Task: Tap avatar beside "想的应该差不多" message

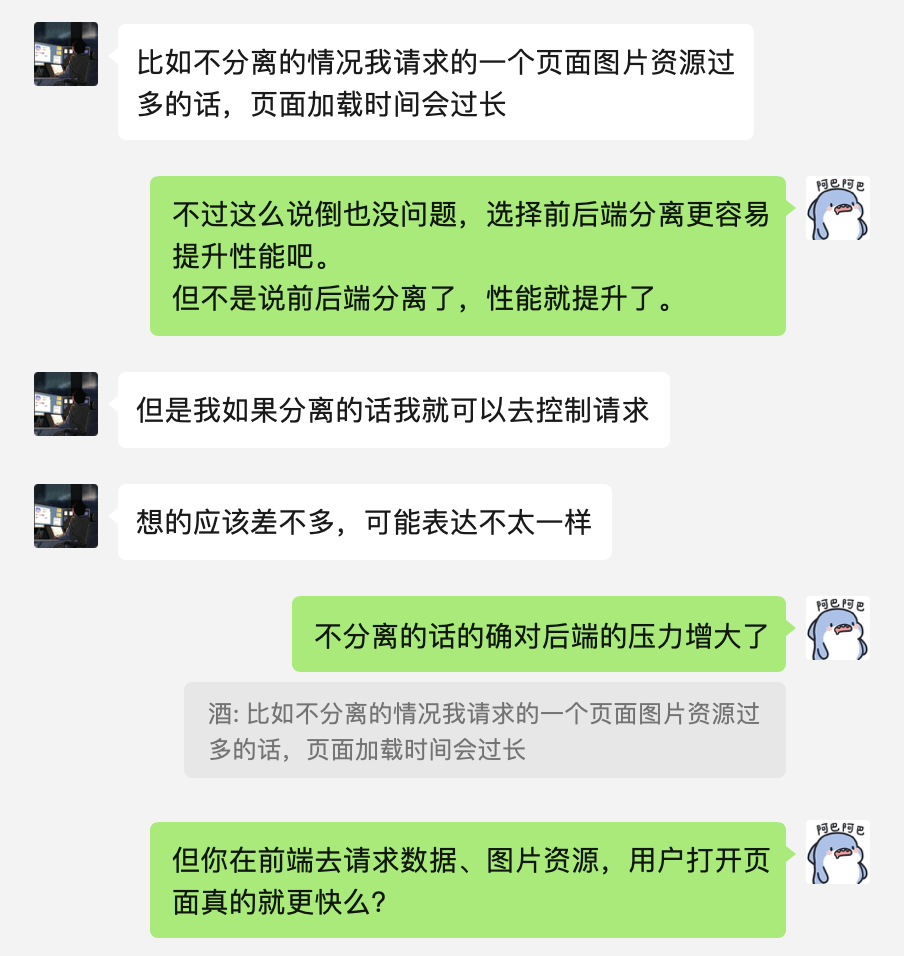Action: coord(66,516)
